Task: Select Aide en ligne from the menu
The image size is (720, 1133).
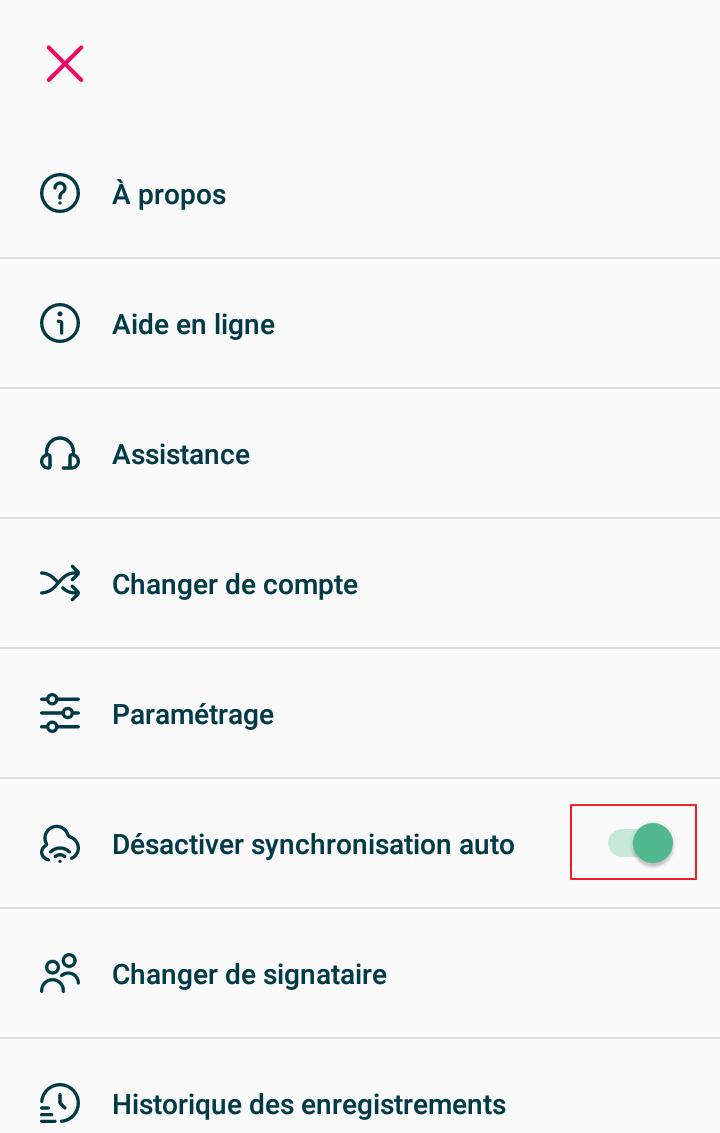Action: point(192,324)
